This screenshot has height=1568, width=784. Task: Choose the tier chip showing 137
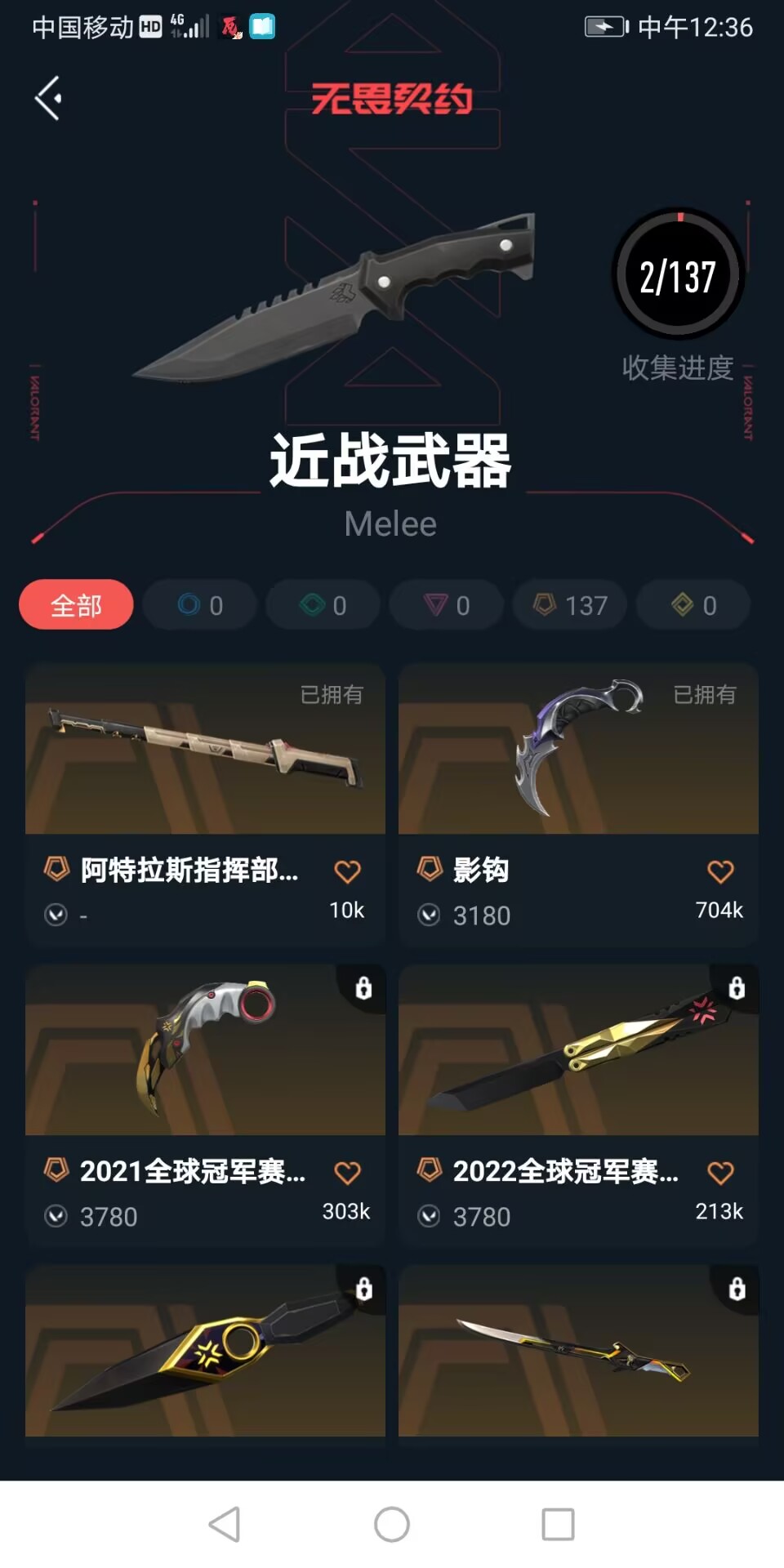point(570,605)
